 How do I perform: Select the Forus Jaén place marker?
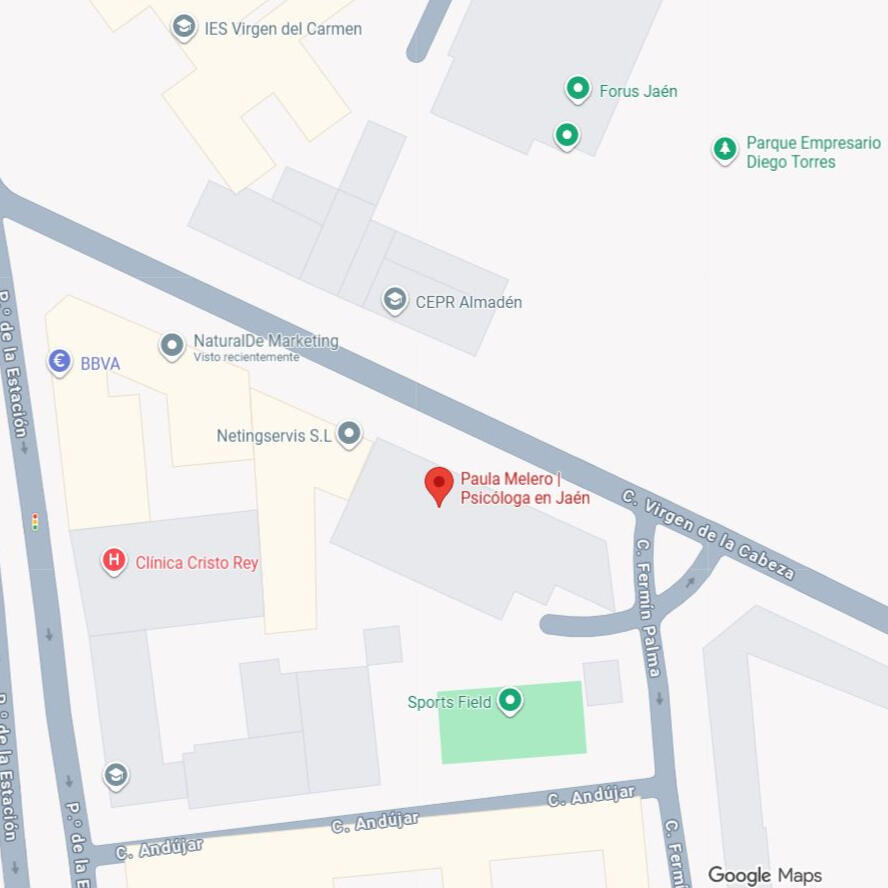(x=578, y=90)
